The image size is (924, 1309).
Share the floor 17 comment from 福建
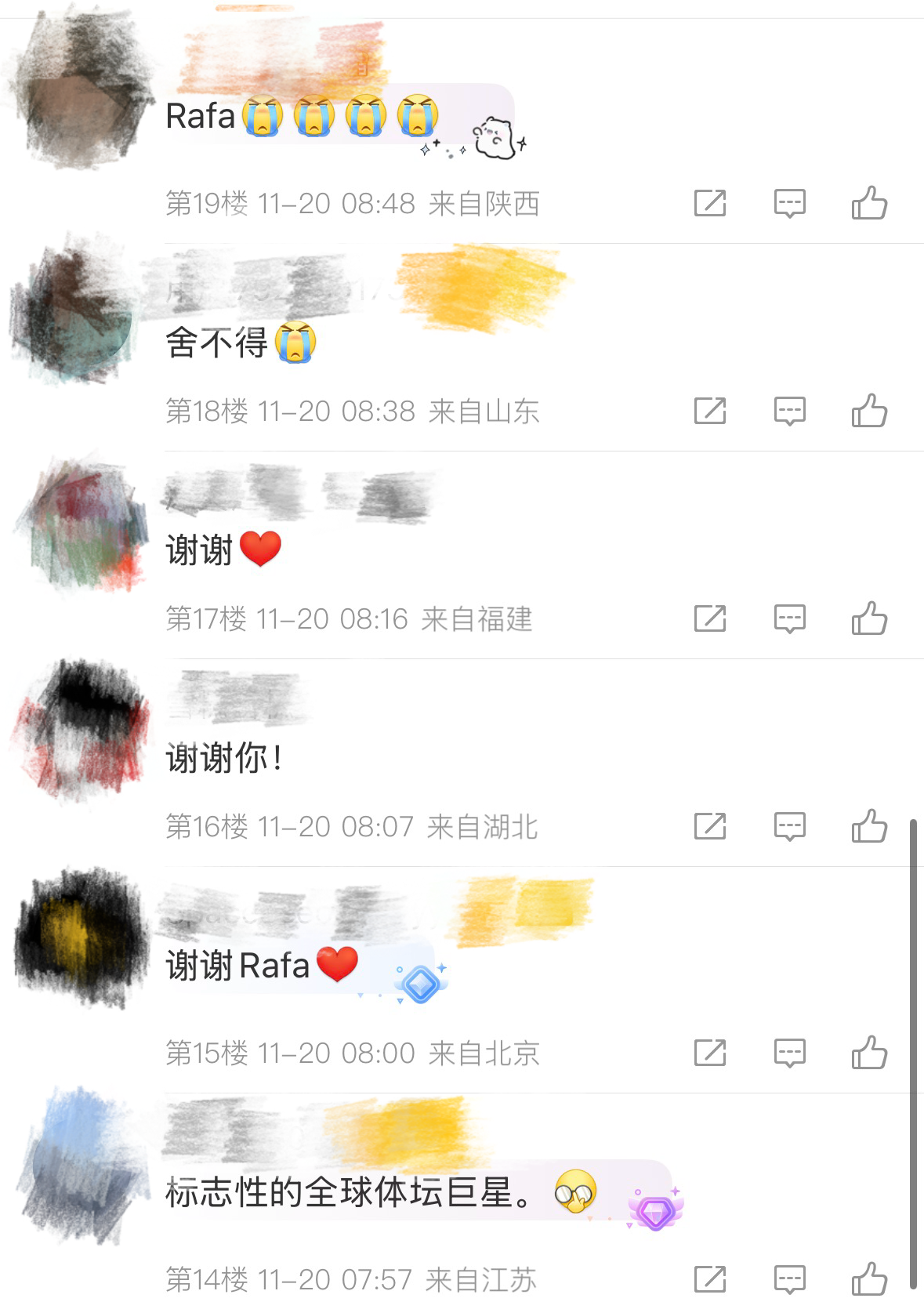710,618
